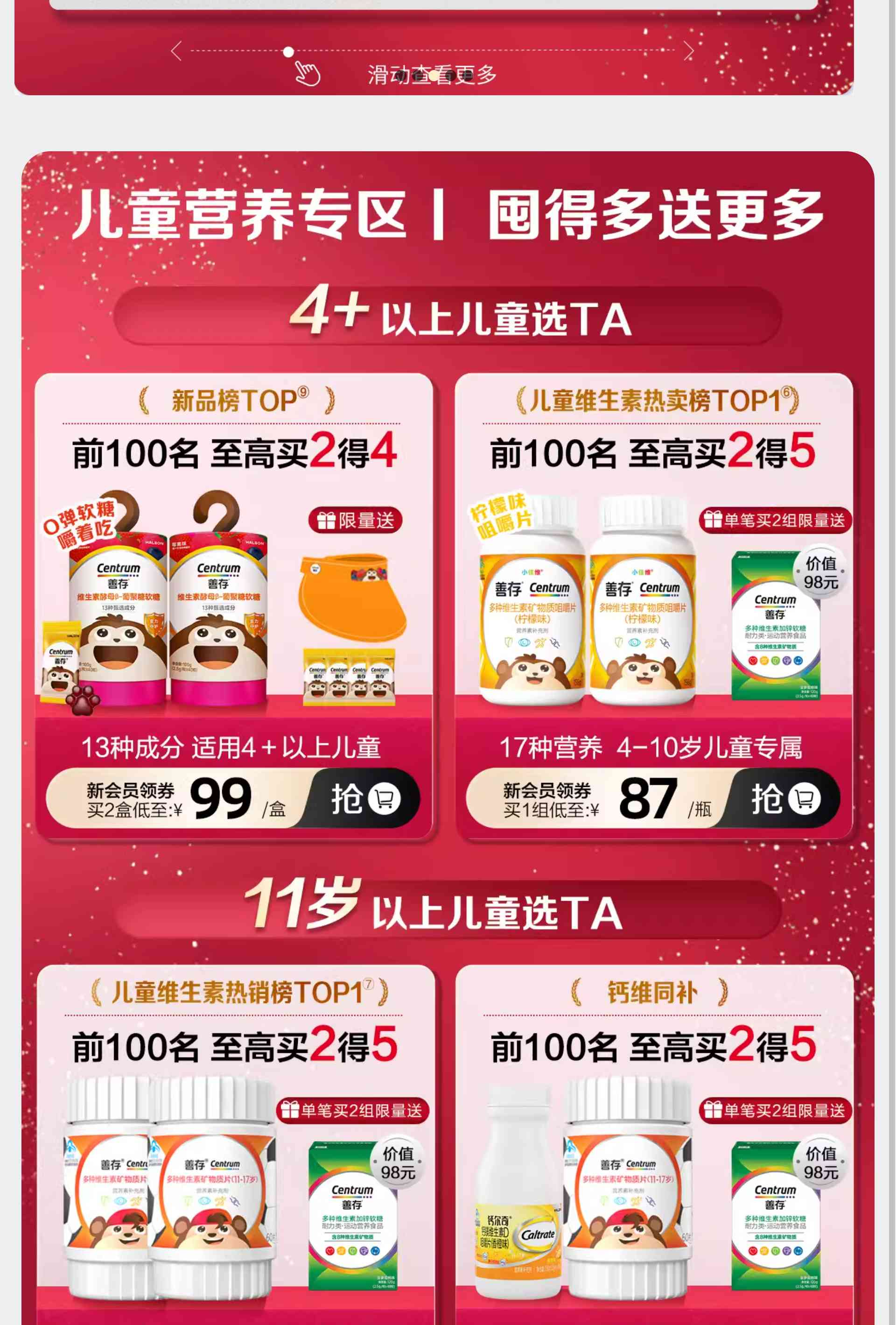Tap the carousel's right arrow
Image resolution: width=896 pixels, height=1325 pixels.
tap(688, 51)
